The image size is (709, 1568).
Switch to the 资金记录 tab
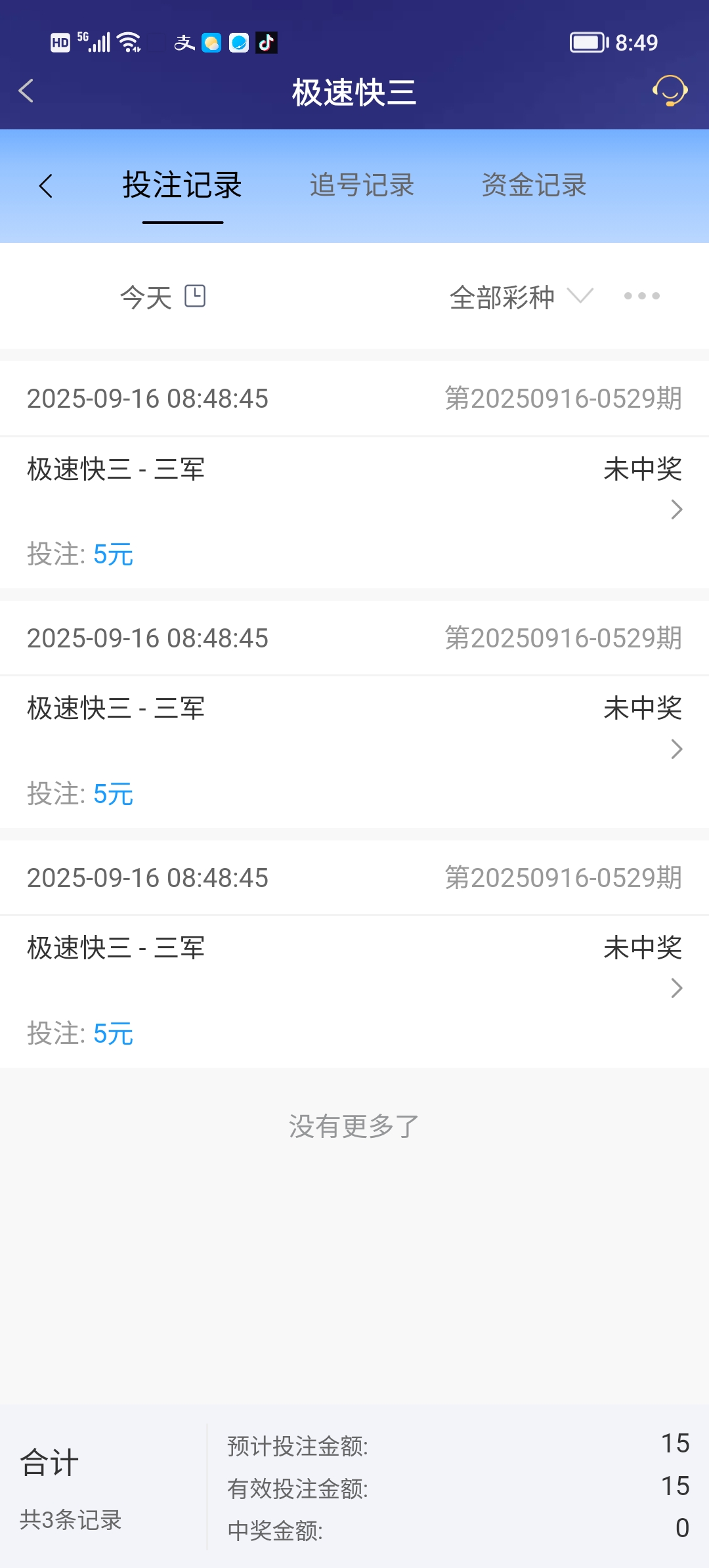[x=534, y=185]
